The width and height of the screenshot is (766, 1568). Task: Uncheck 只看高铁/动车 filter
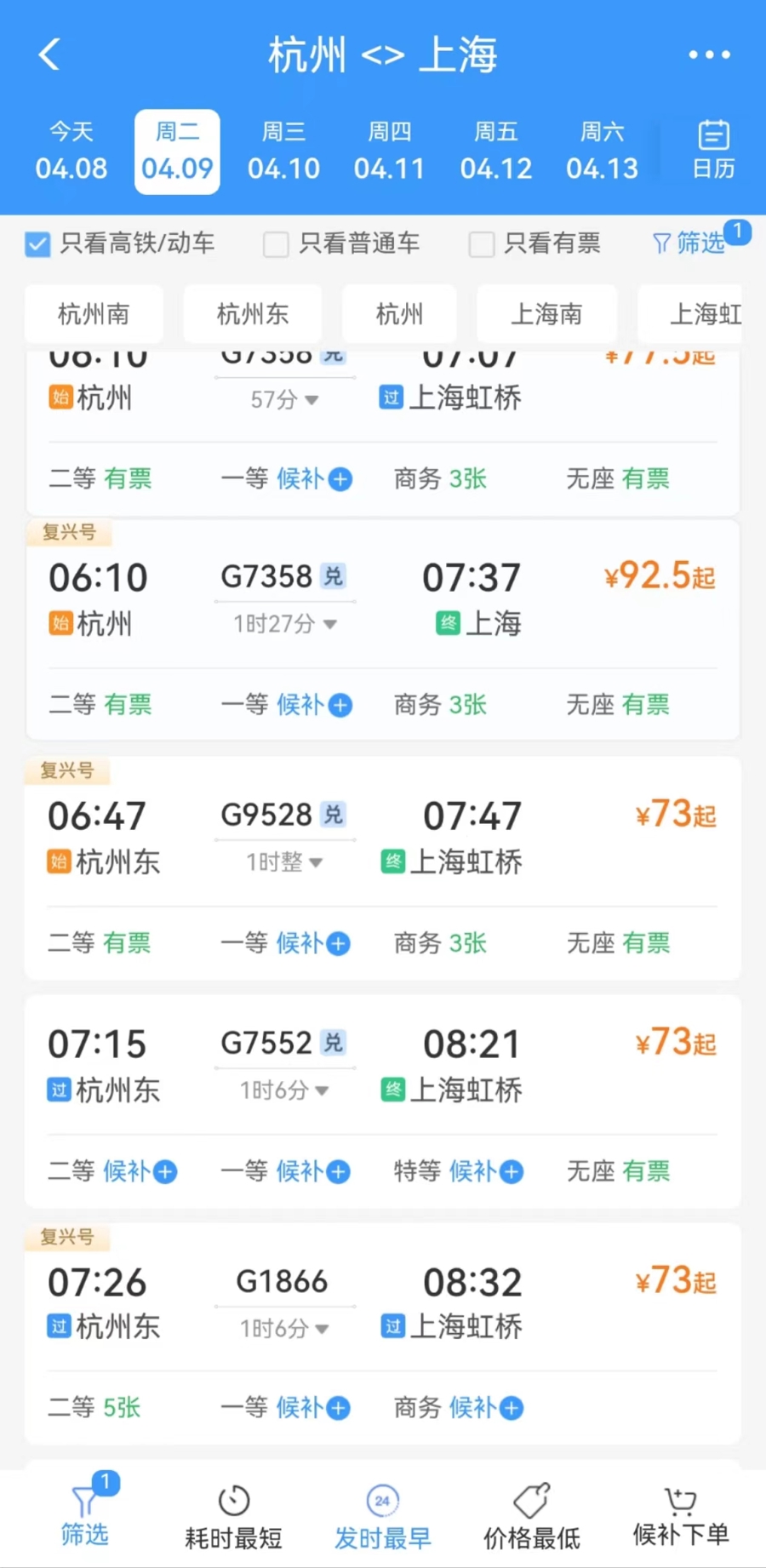[x=120, y=243]
